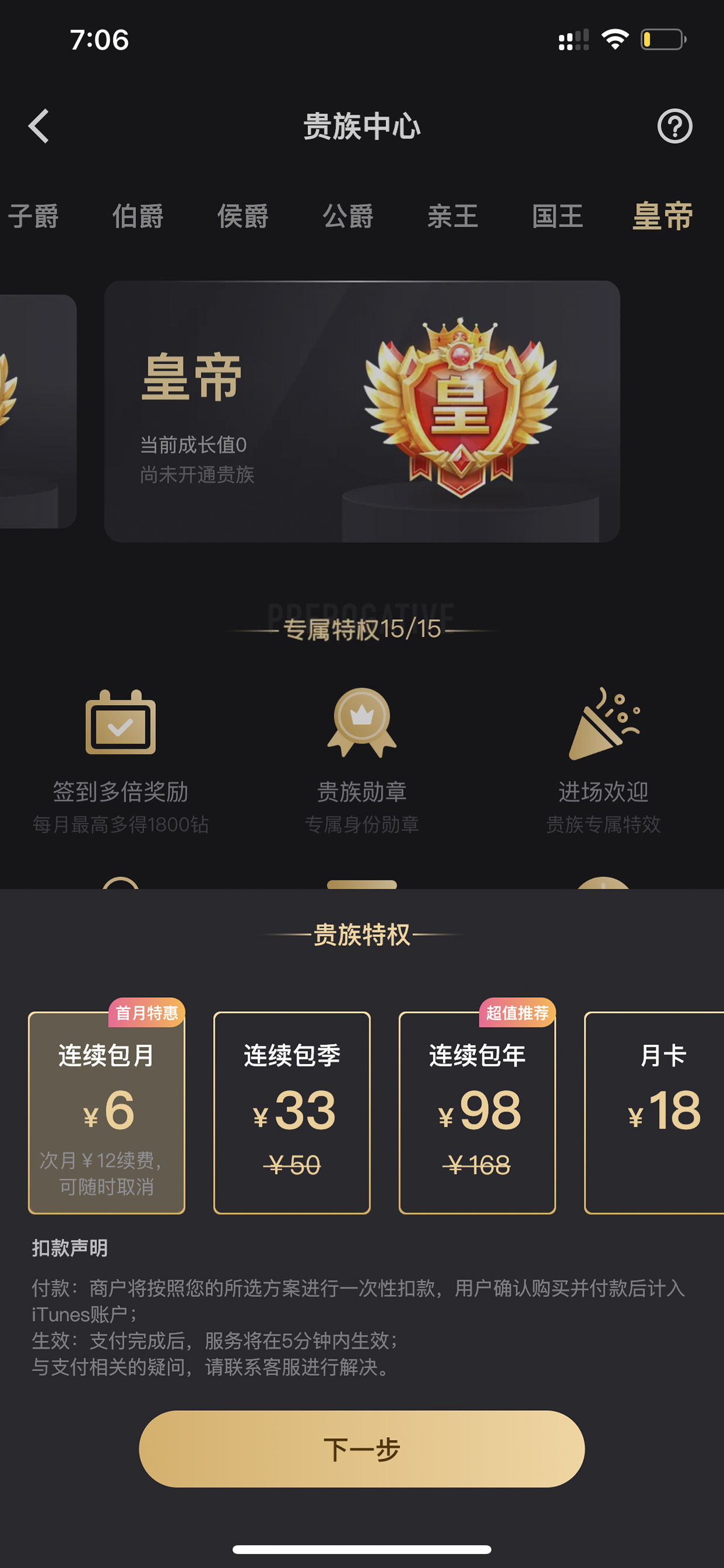Switch to the 侯爵 tab
Image resolution: width=724 pixels, height=1568 pixels.
click(x=243, y=216)
